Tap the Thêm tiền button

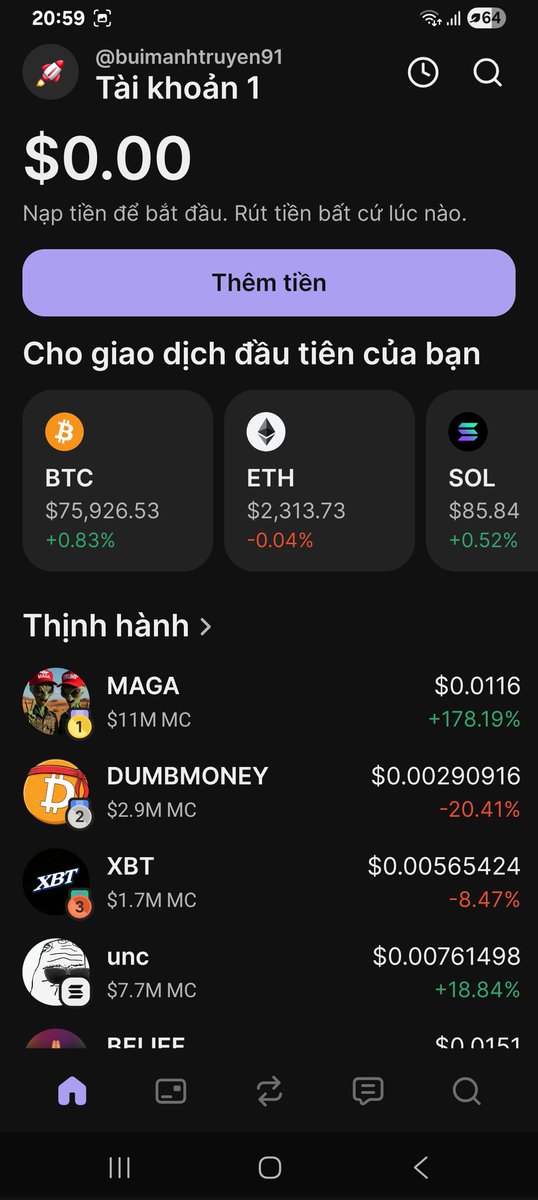click(269, 283)
